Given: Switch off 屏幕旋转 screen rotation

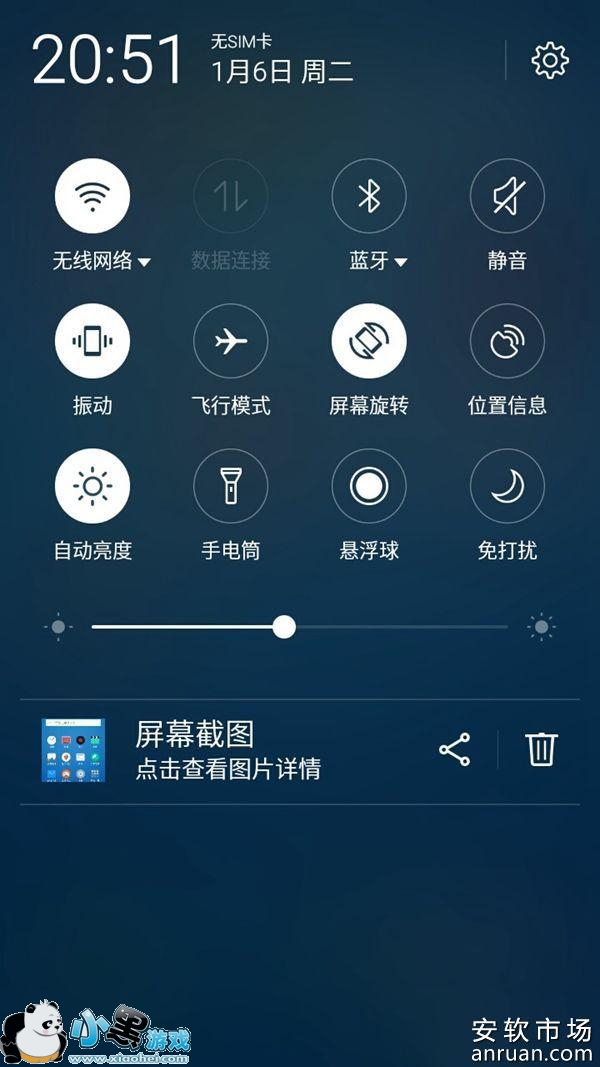Looking at the screenshot, I should pyautogui.click(x=369, y=341).
